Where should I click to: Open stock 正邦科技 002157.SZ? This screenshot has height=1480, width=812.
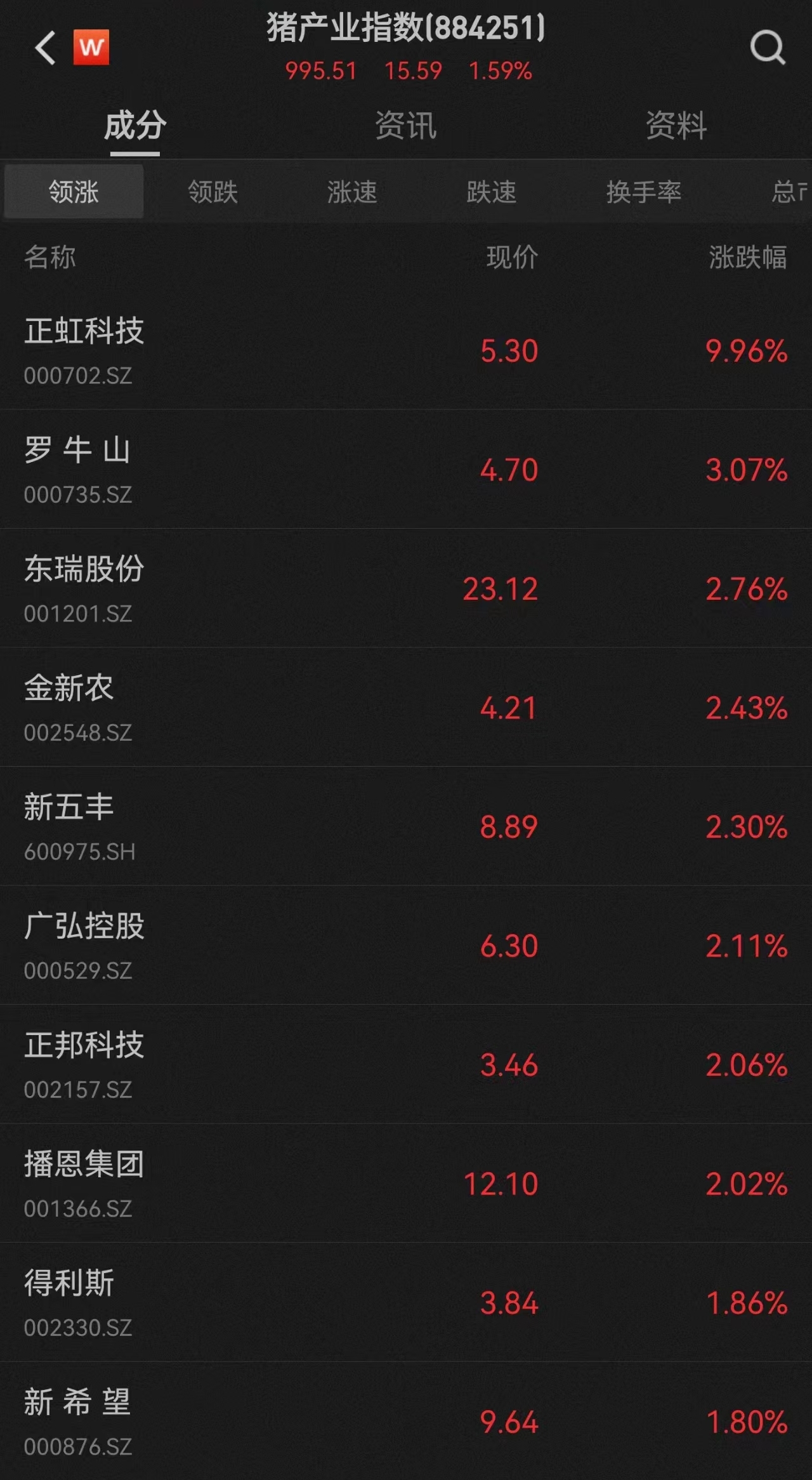(x=406, y=1064)
